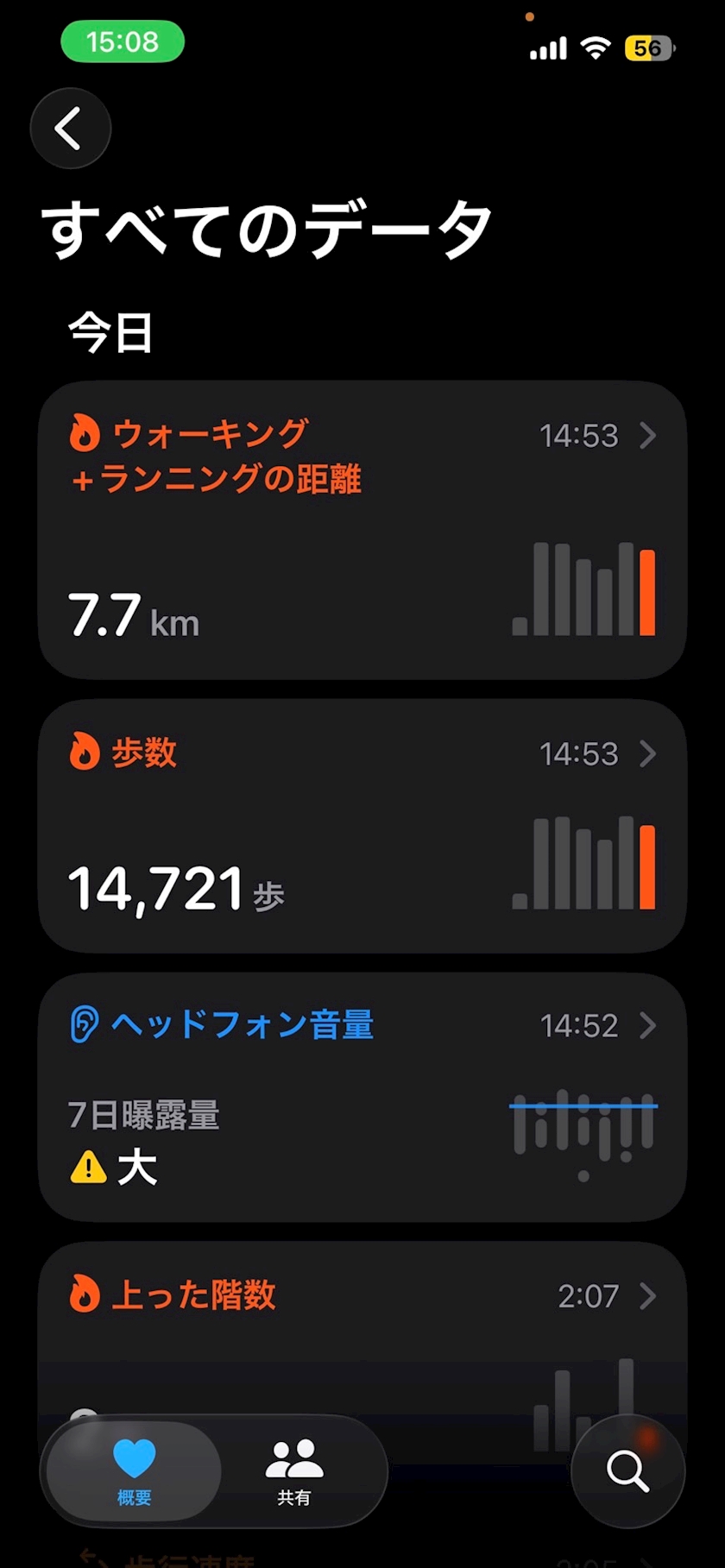Switch to the 共有 tab
725x1568 pixels.
294,1471
